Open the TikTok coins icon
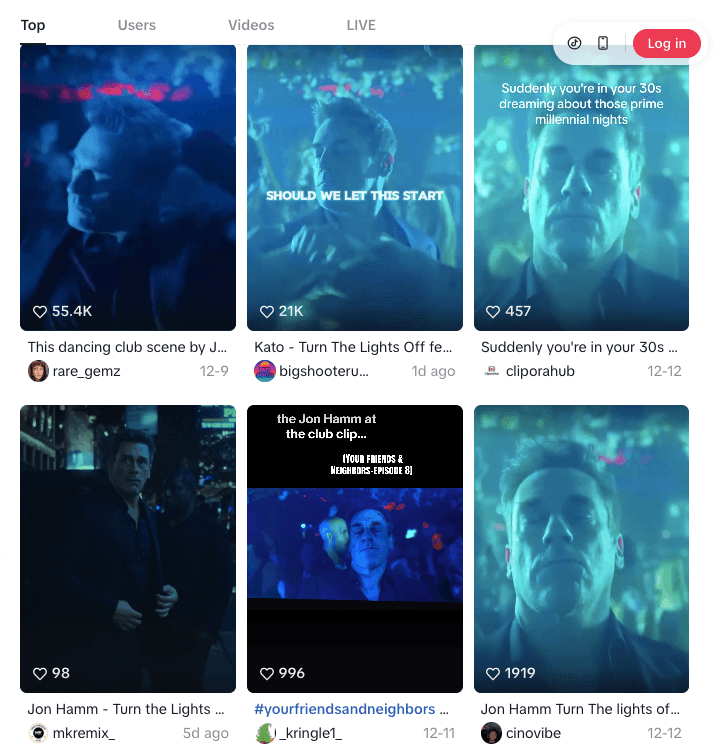This screenshot has width=719, height=753. coord(574,43)
